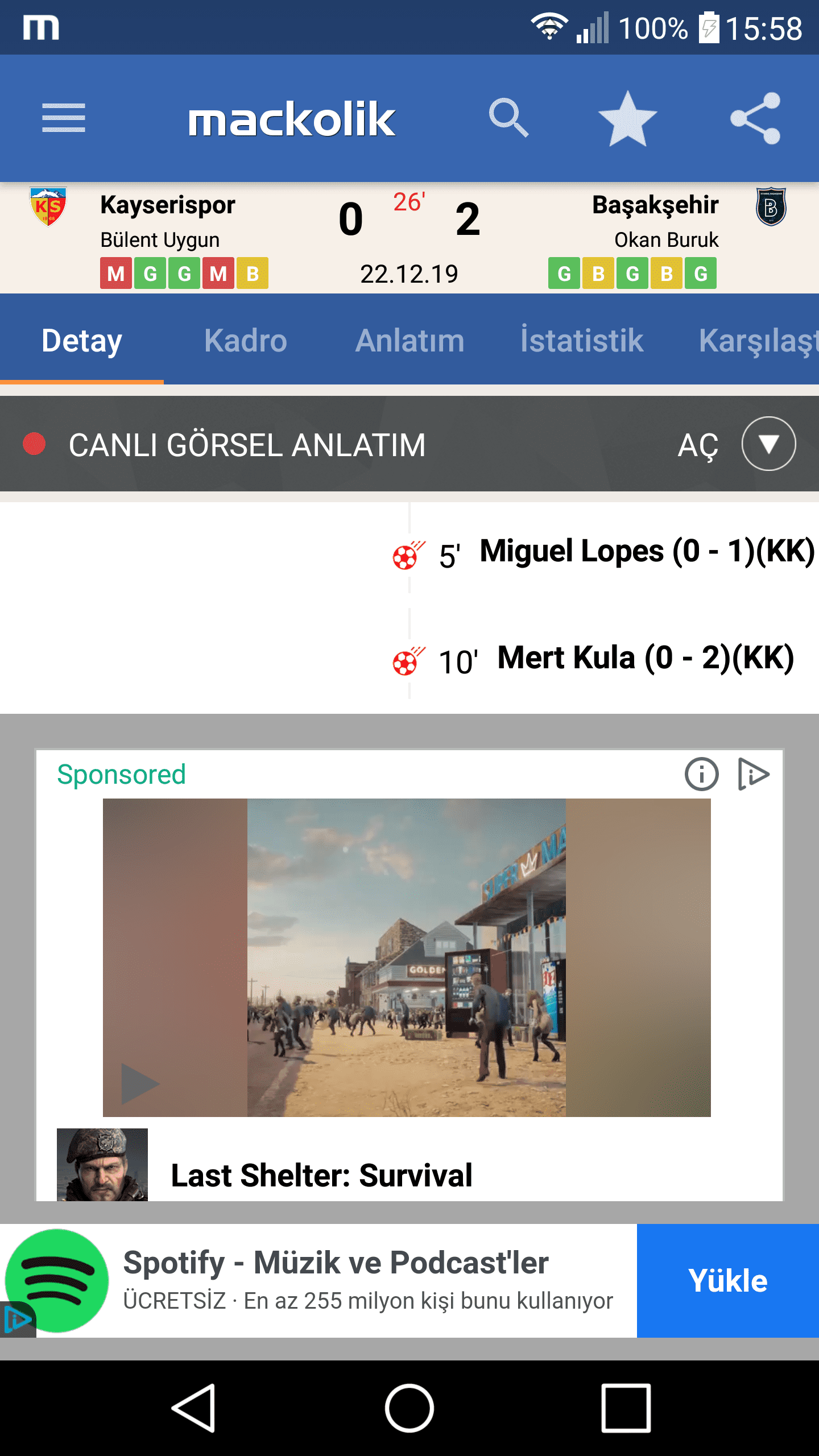
Task: Tap Yükle to install Spotify
Action: click(728, 1280)
